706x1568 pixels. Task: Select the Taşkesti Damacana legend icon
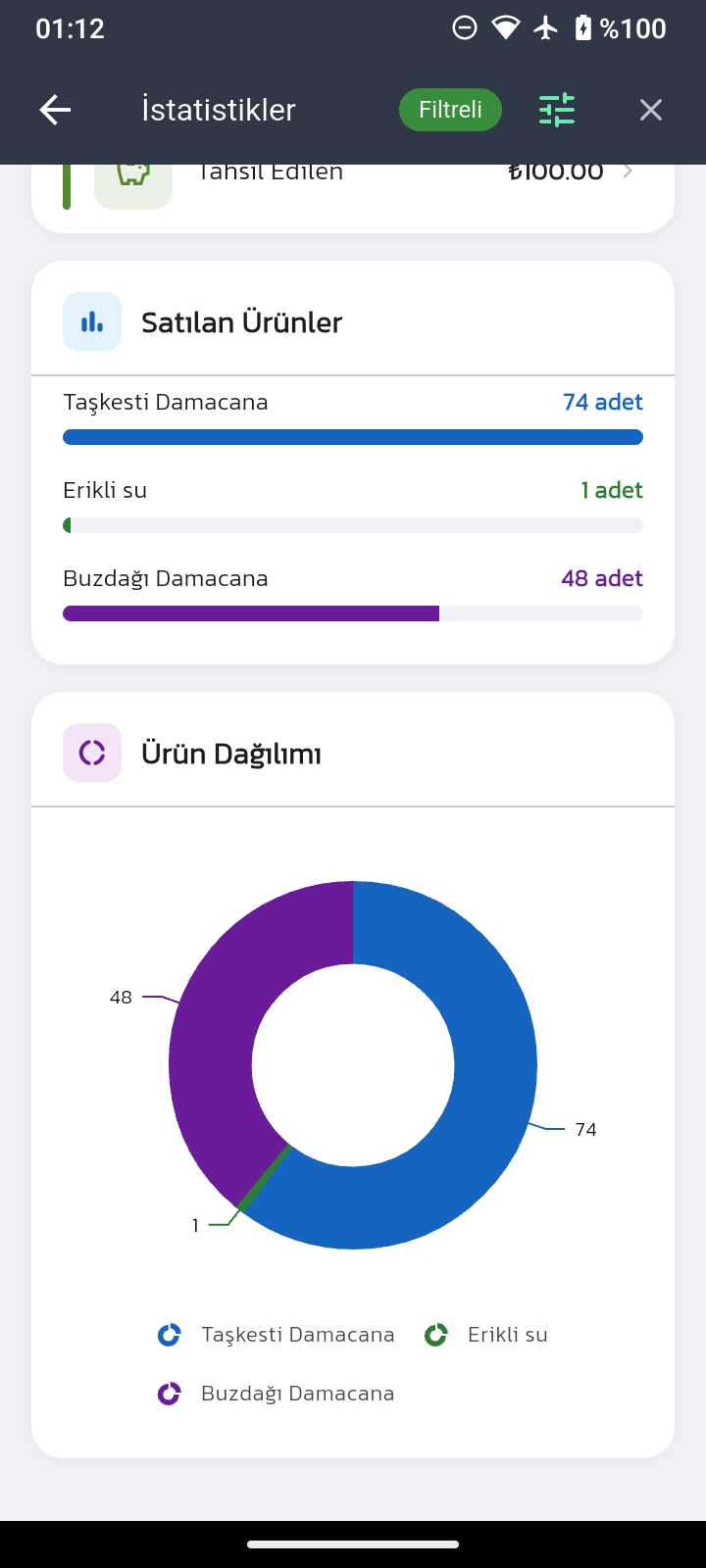(170, 1334)
